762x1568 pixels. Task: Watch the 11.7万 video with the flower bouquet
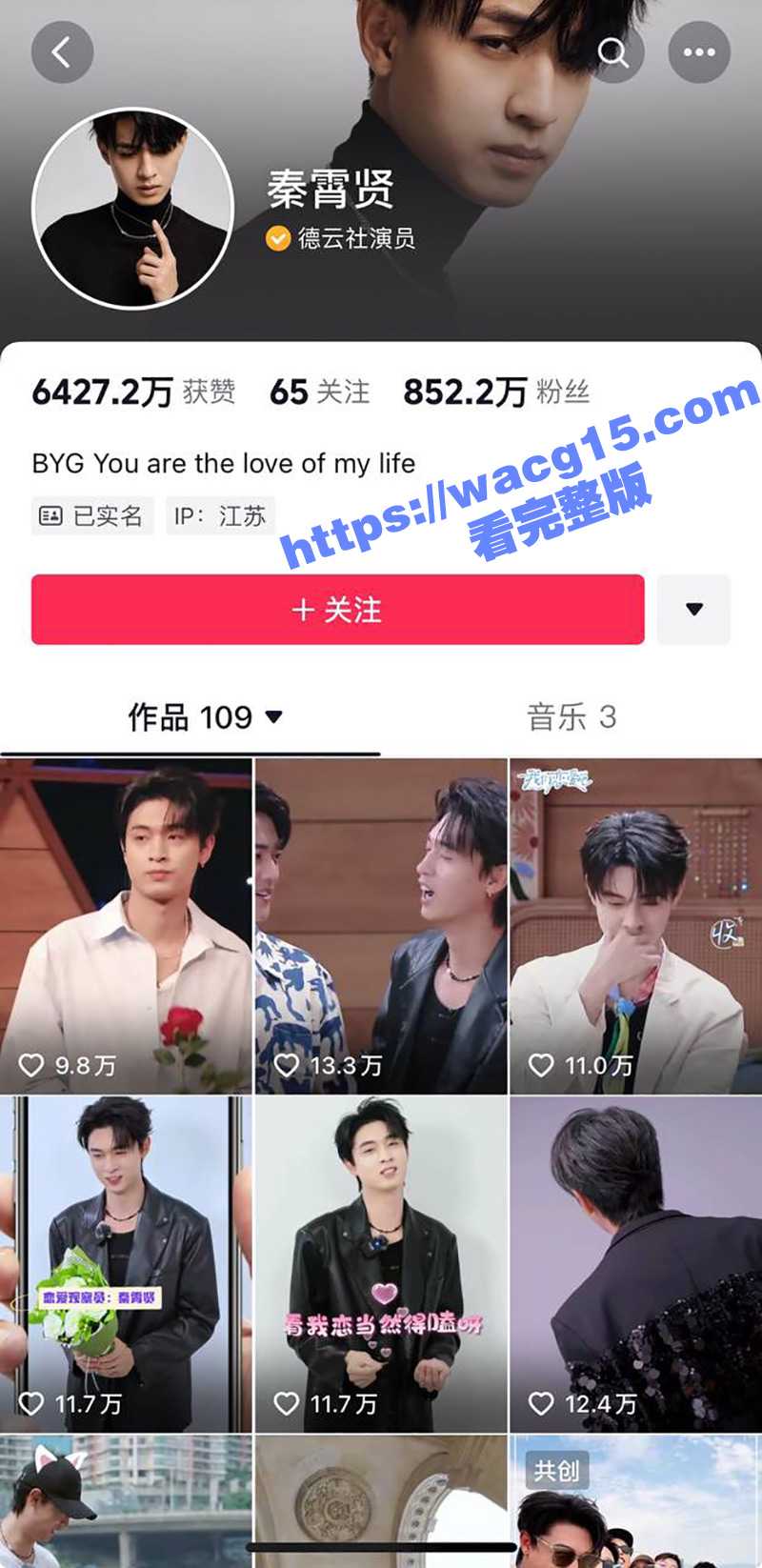pos(126,1264)
